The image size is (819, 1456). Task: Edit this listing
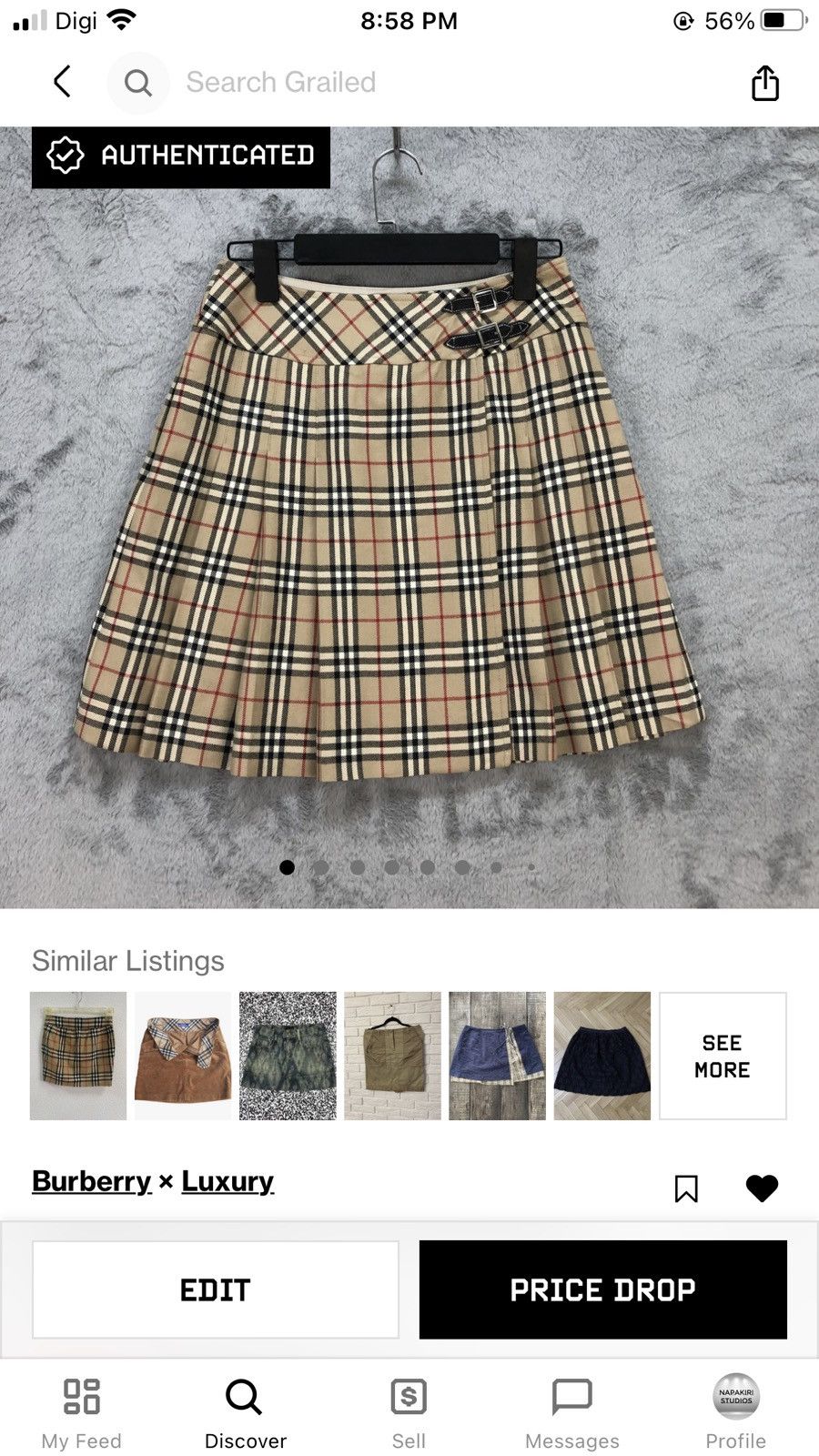click(x=216, y=1289)
